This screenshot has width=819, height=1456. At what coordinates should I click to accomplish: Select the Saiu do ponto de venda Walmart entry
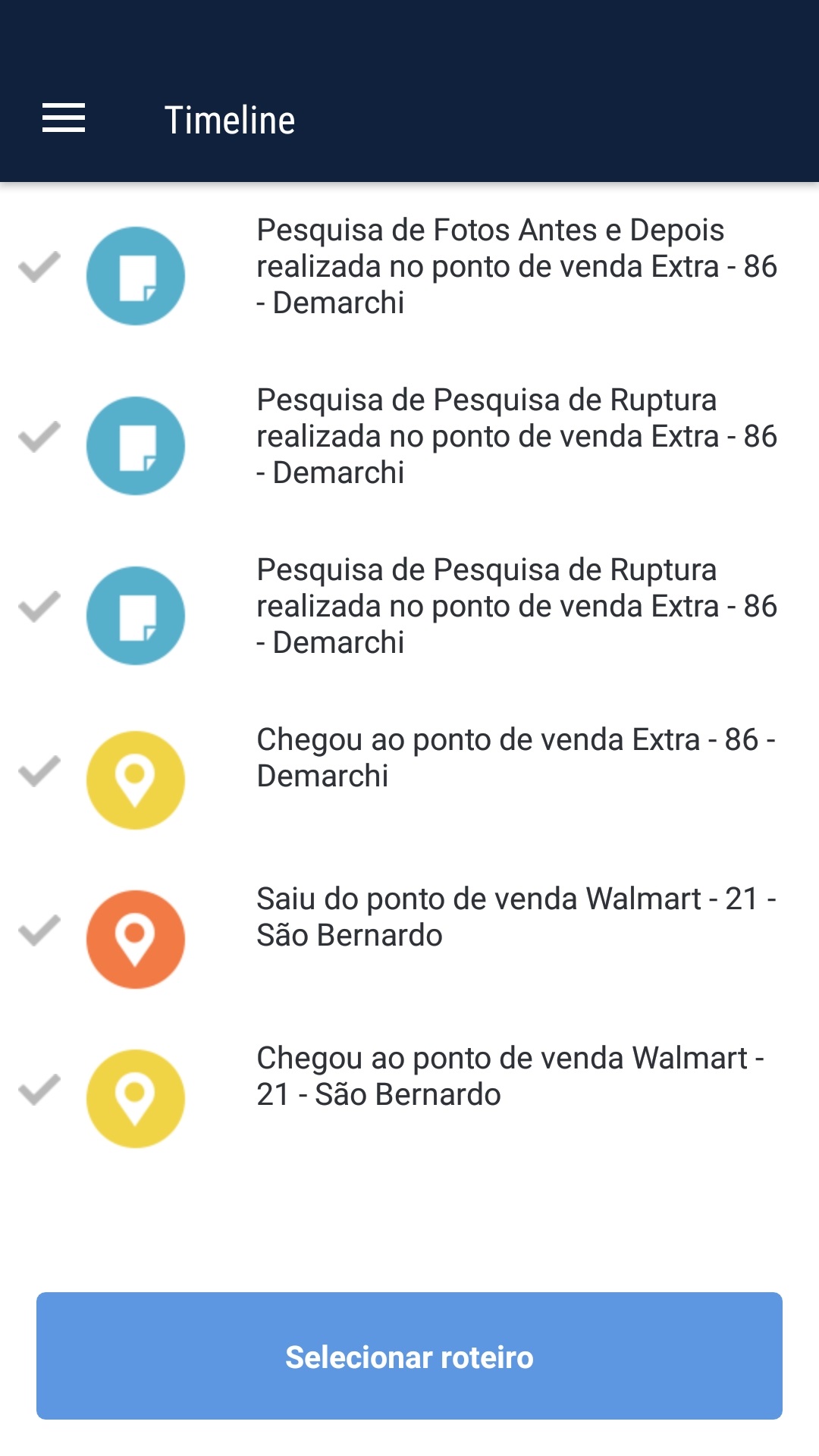516,918
